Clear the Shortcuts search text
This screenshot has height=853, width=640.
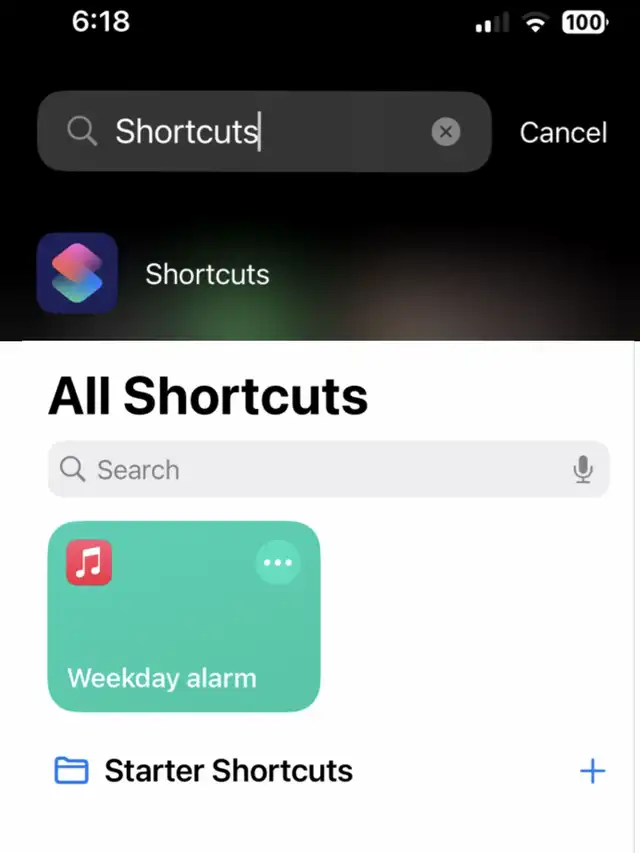pos(446,132)
